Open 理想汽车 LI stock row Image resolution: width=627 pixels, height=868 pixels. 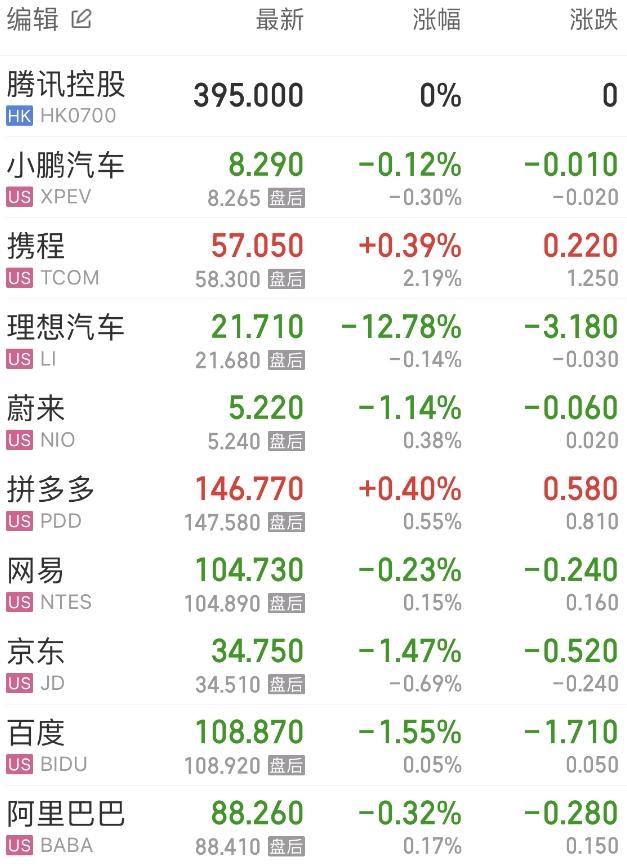pos(66,340)
